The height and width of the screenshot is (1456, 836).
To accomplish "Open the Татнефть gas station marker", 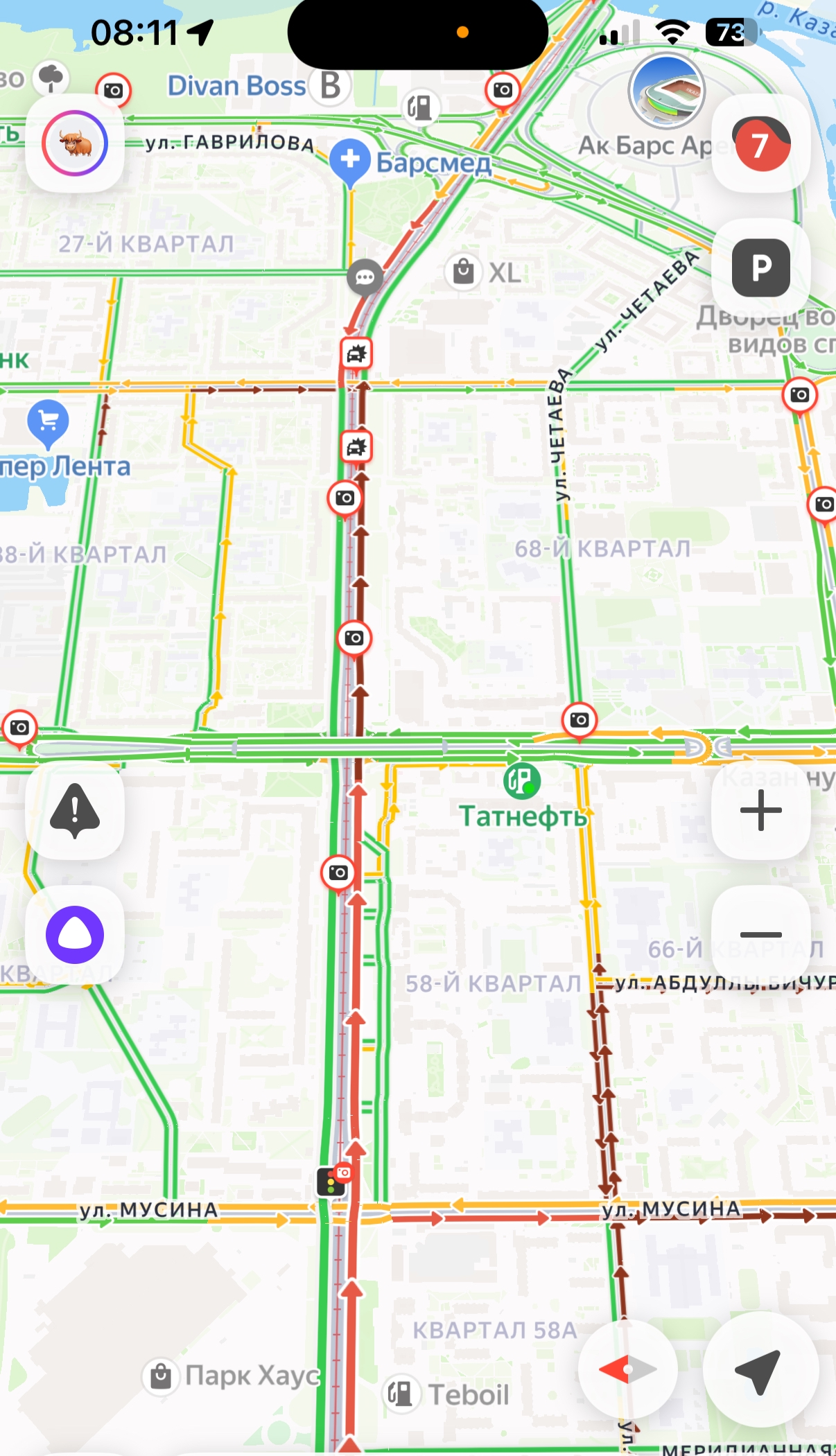I will pos(522,781).
